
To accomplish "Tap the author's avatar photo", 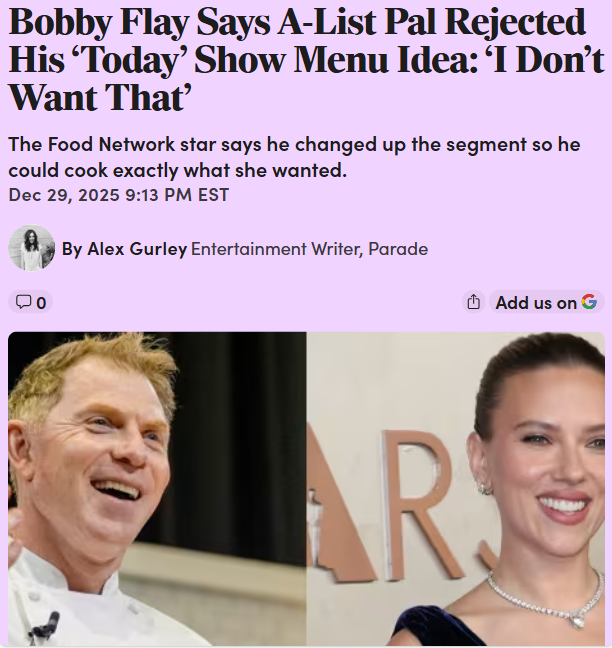I will pos(32,248).
